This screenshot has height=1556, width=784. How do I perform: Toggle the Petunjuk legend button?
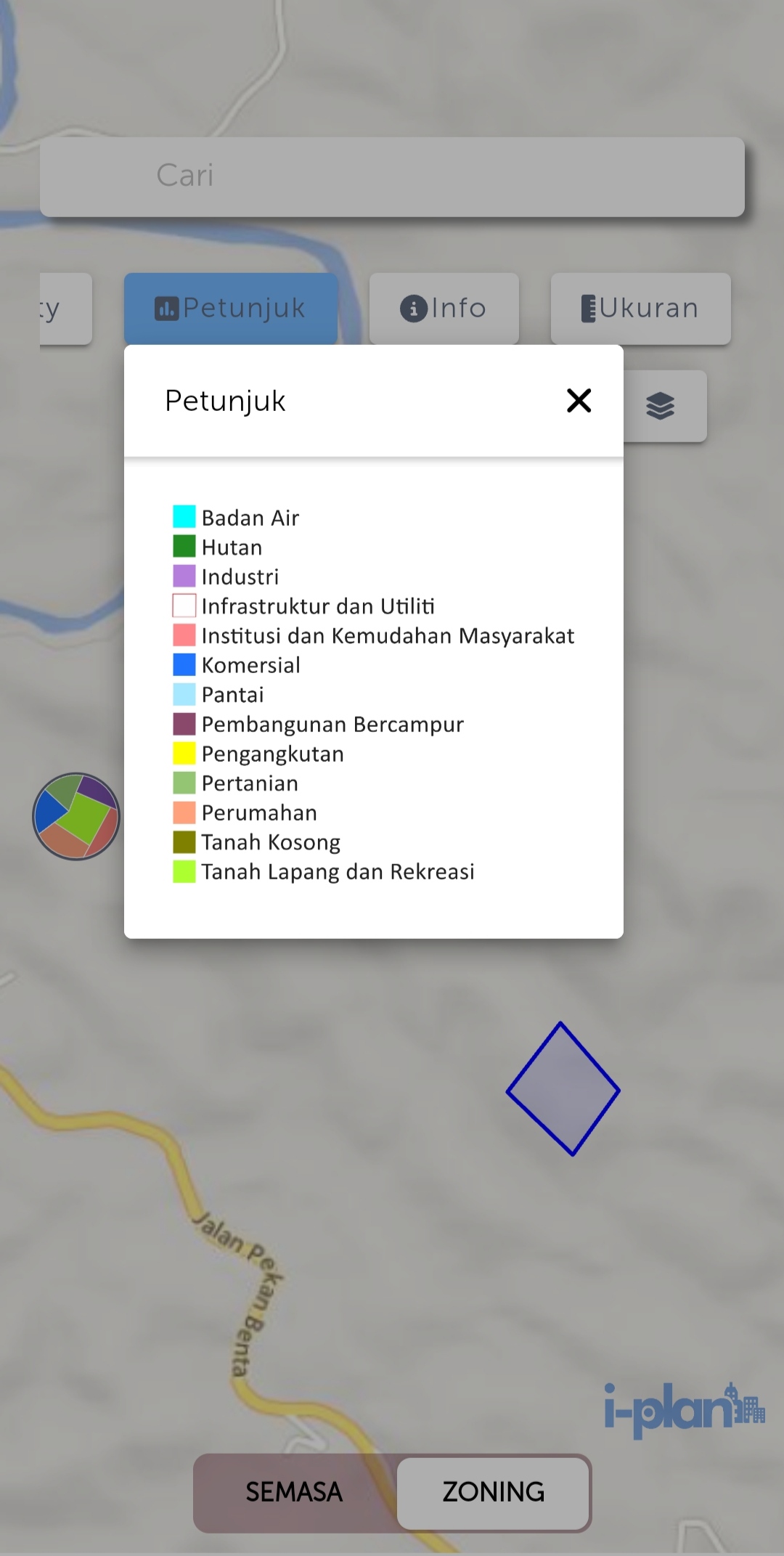[231, 308]
